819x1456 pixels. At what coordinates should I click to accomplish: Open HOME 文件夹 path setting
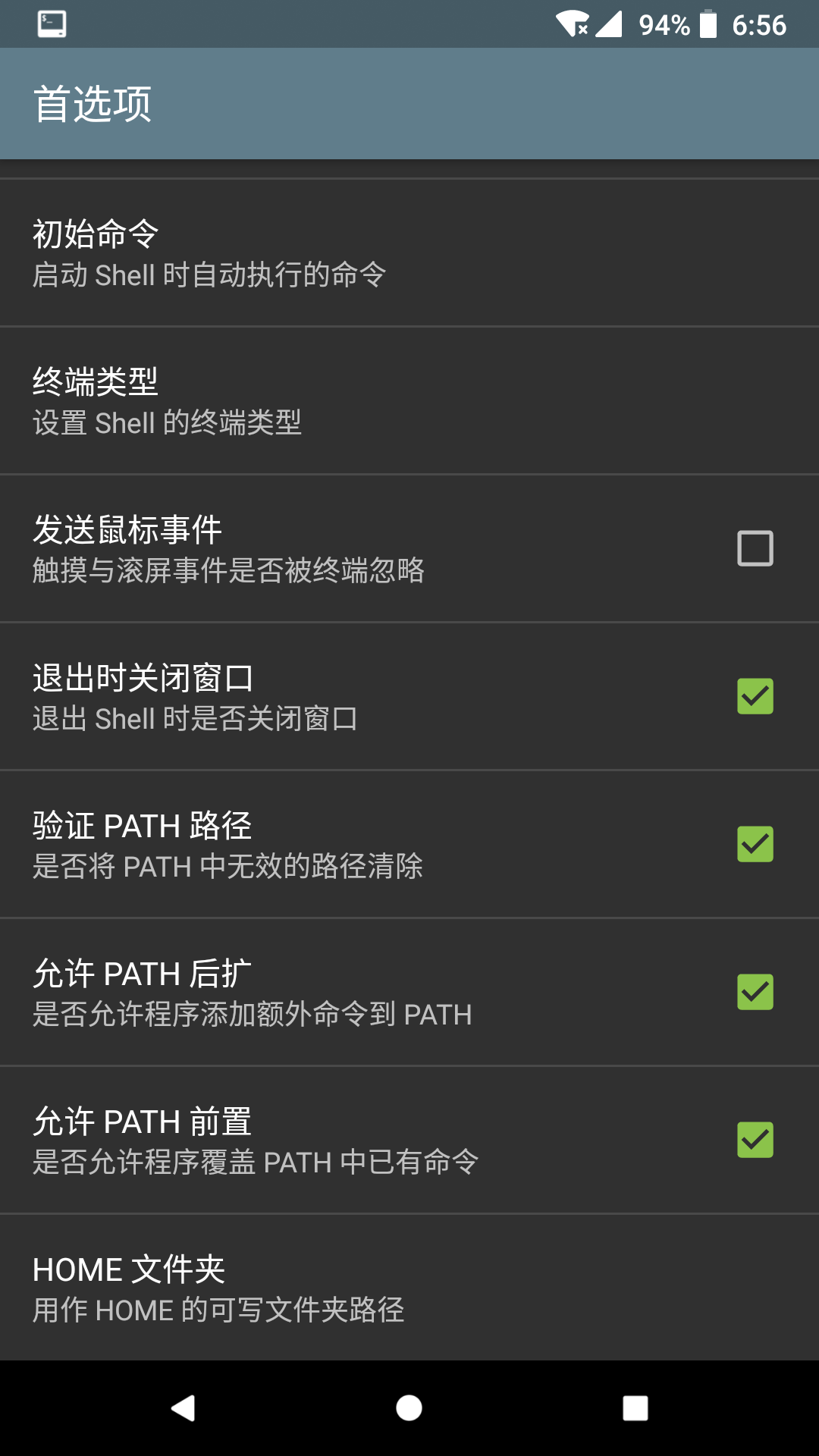point(409,1288)
